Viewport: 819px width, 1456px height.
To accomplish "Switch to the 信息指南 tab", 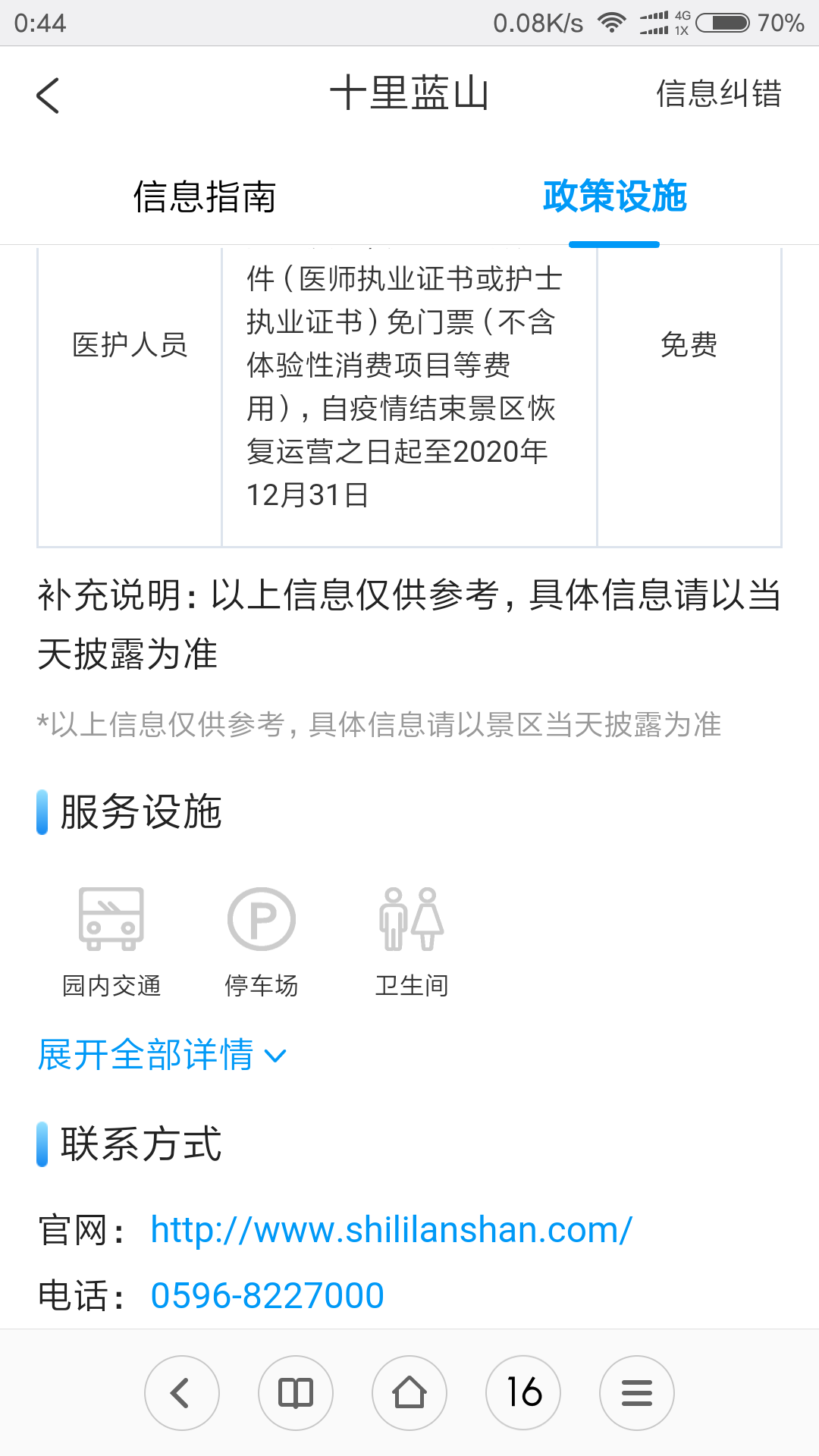I will click(x=205, y=196).
